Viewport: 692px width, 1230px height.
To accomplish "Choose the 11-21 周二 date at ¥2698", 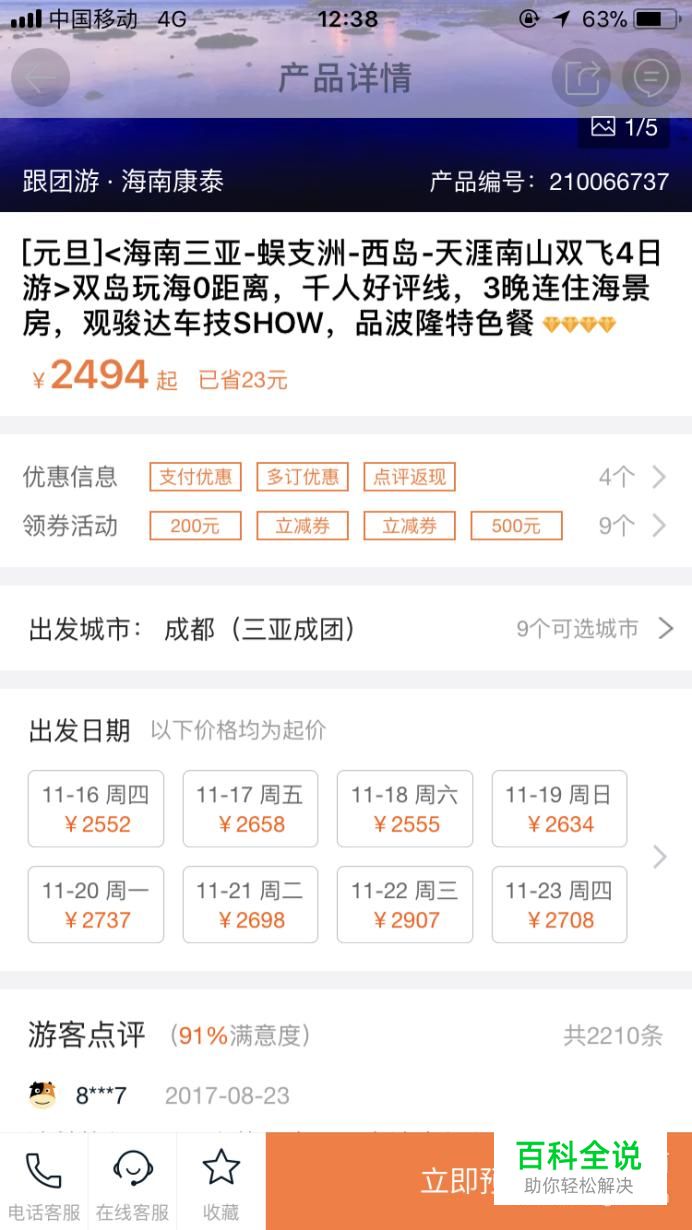I will point(250,905).
